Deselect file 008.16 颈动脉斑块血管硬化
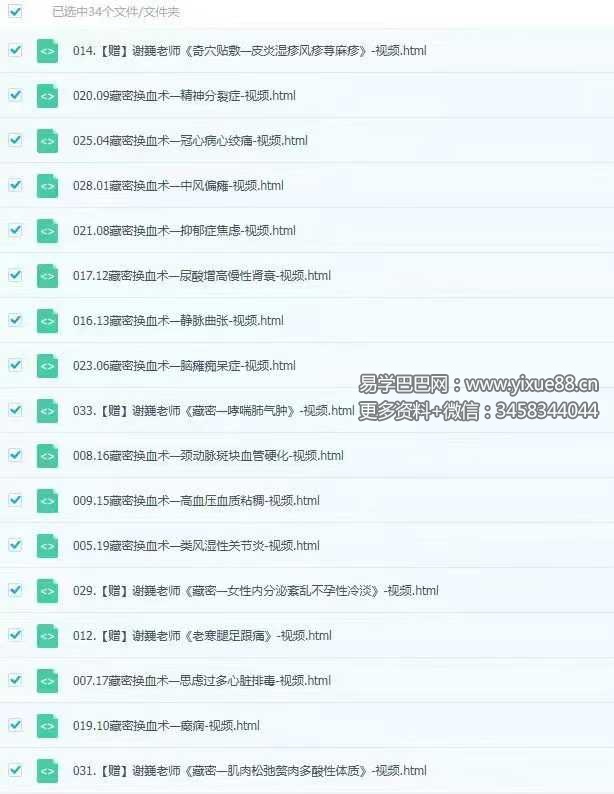This screenshot has height=794, width=614. pos(15,454)
